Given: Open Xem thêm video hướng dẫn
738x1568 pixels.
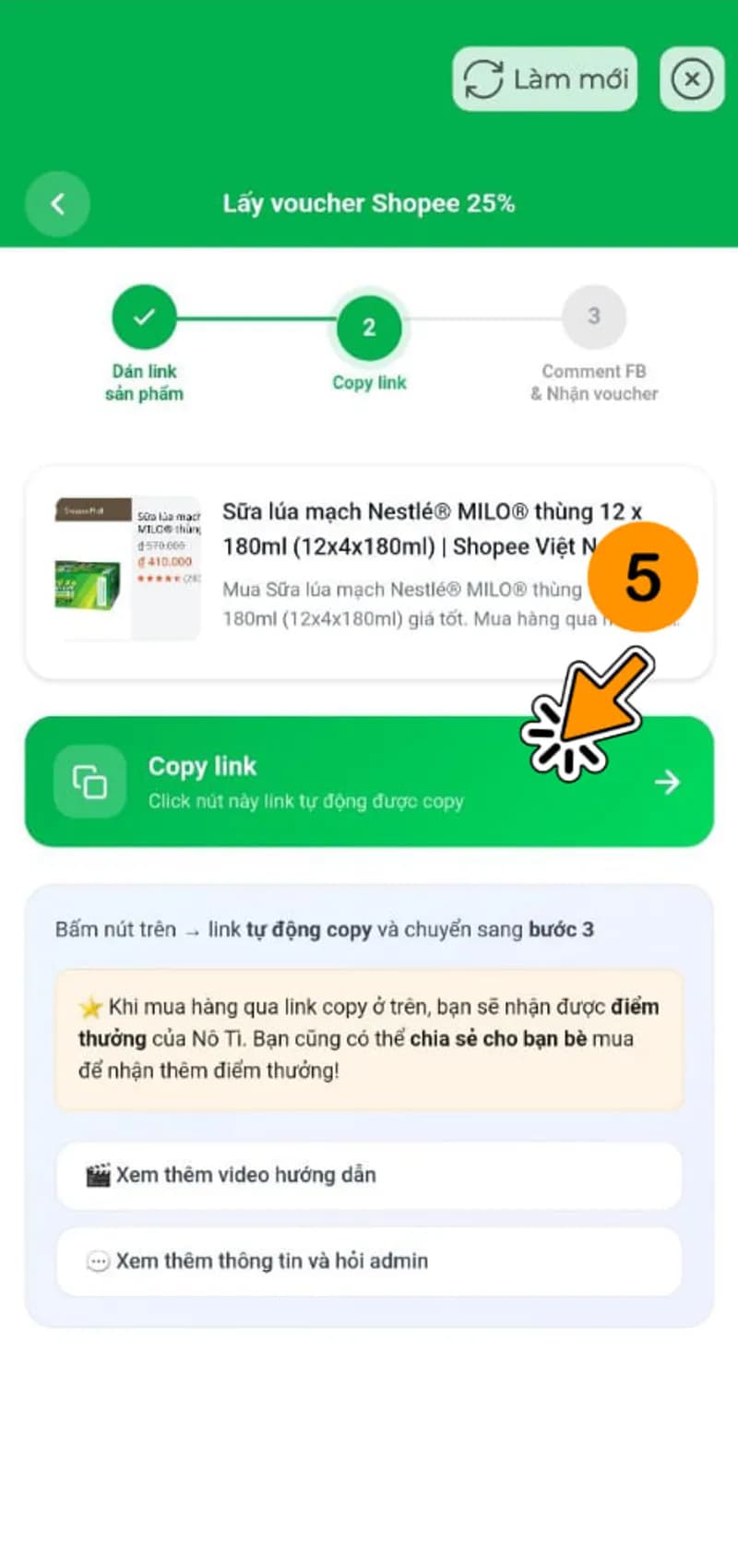Looking at the screenshot, I should click(x=369, y=1175).
